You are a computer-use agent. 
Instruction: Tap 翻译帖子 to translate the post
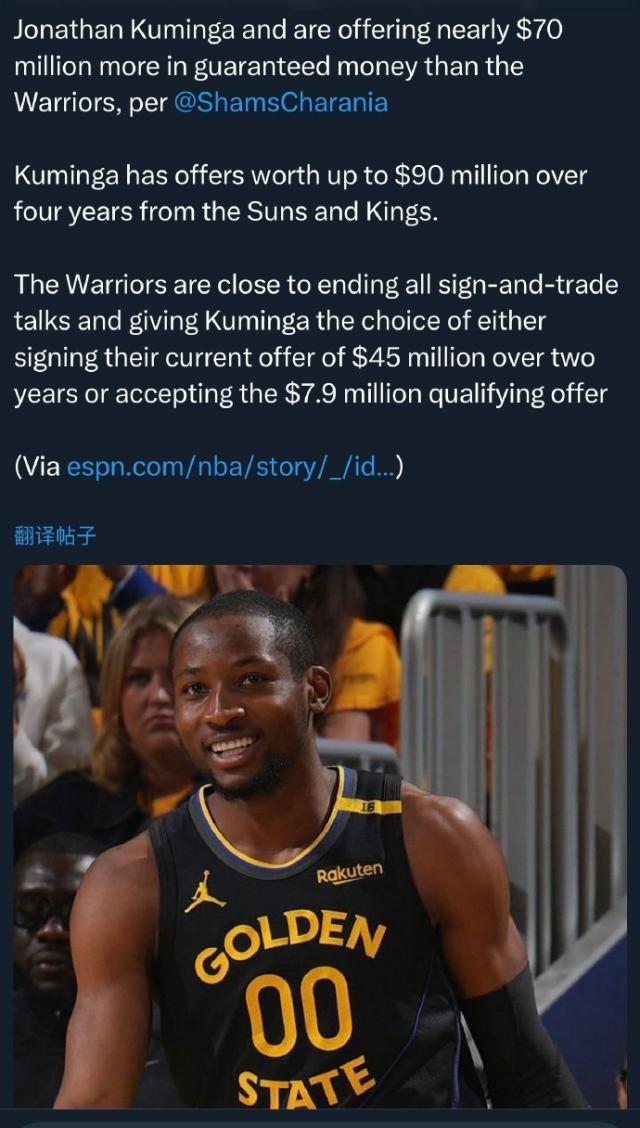(x=55, y=535)
